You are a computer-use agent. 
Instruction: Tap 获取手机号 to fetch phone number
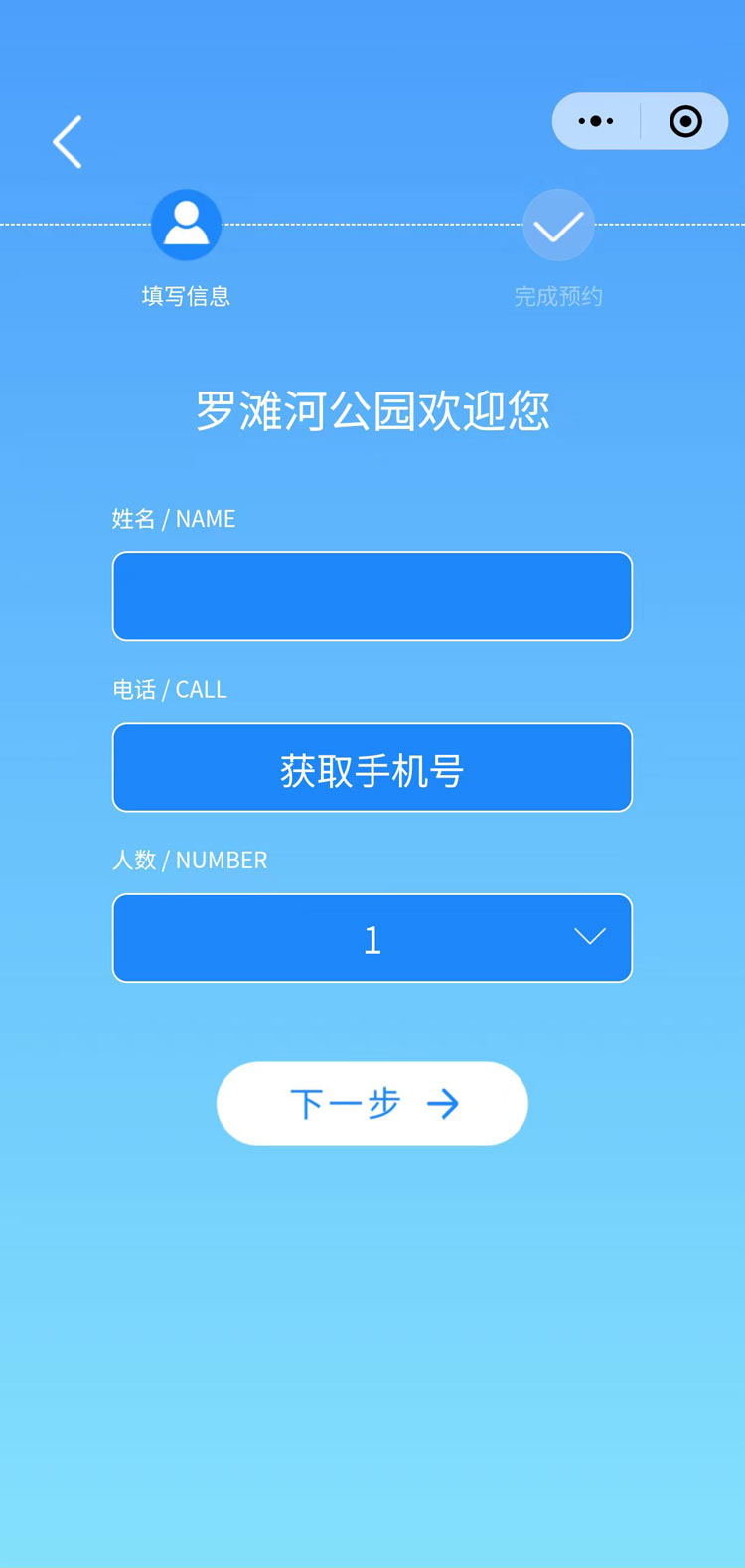pos(372,768)
